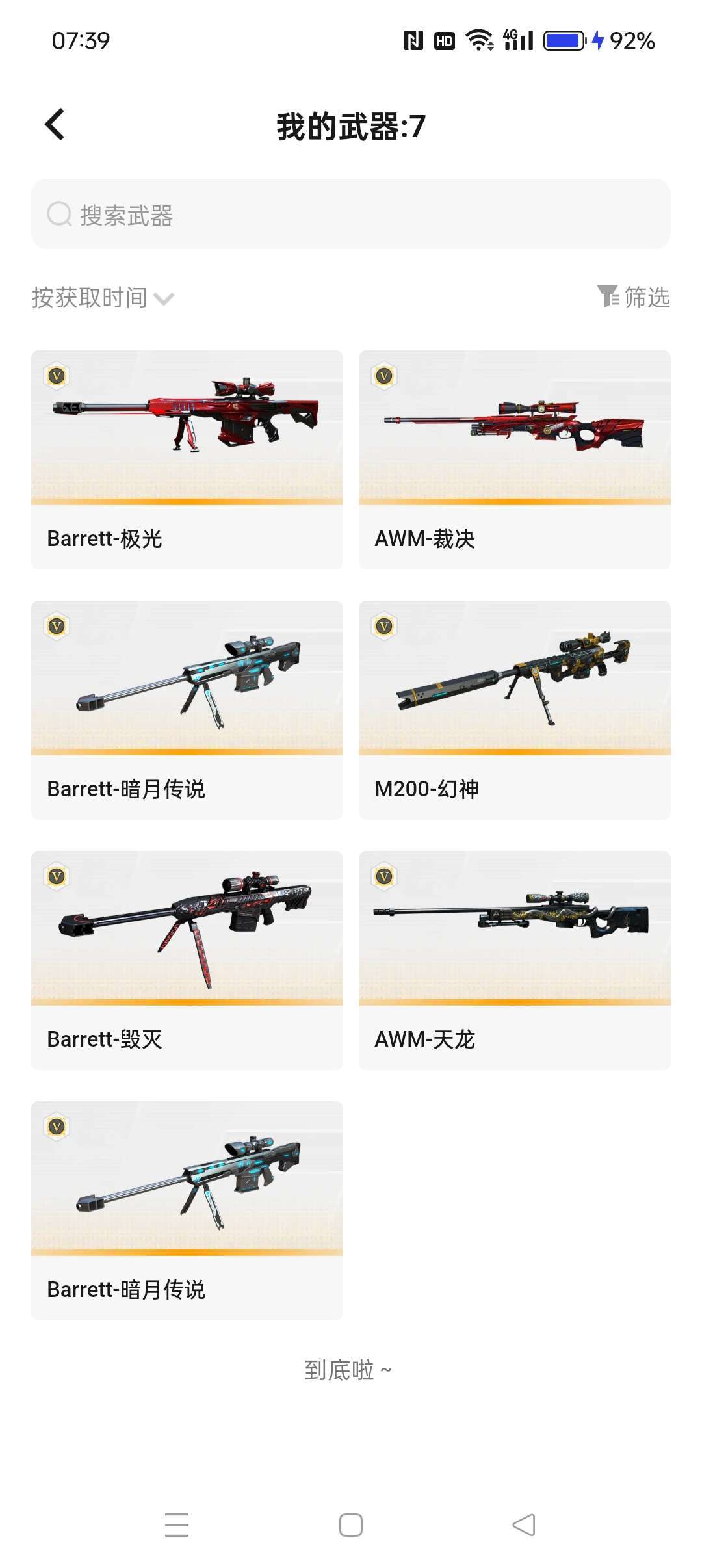Click the V badge on Barrett-极光 card
Viewport: 702px width, 1568px height.
click(57, 374)
